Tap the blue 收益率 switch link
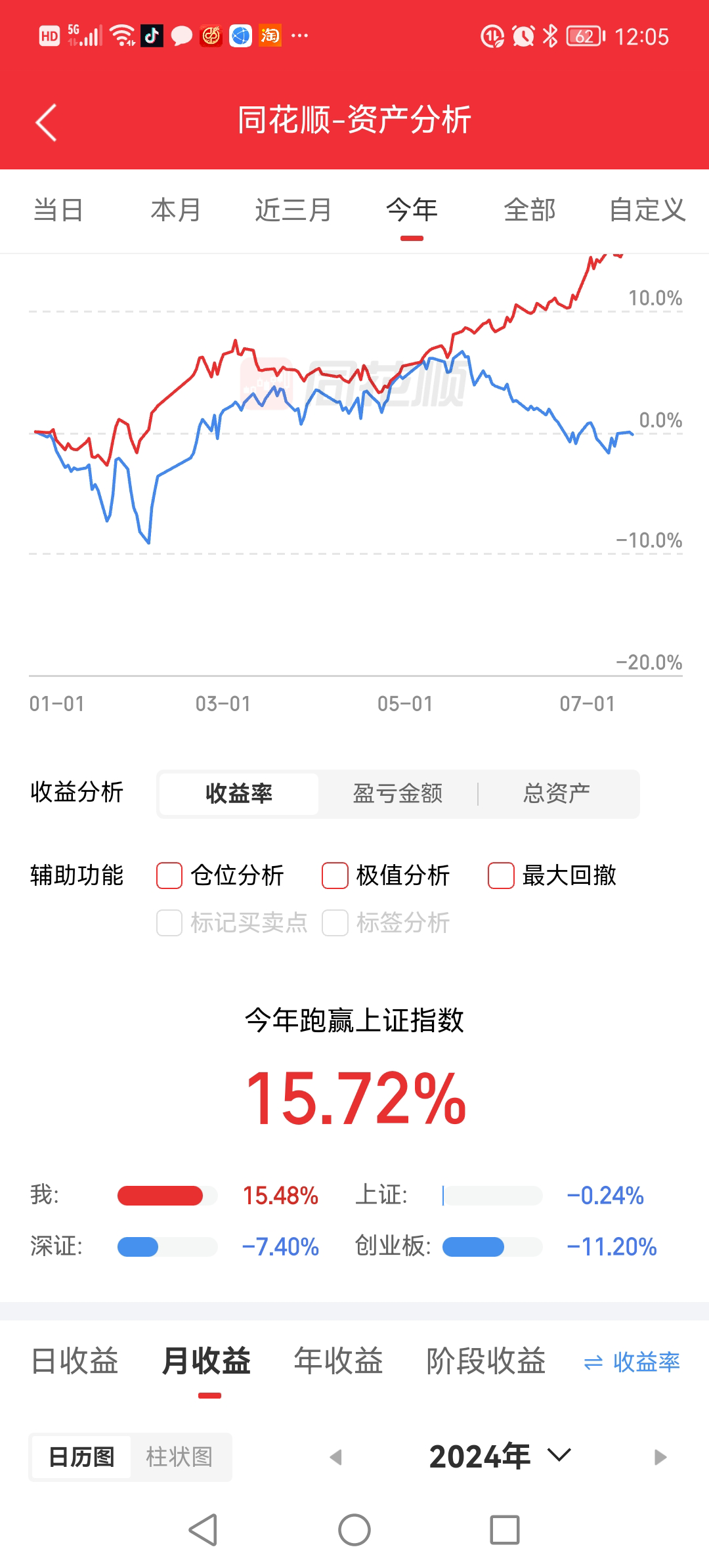 632,1362
